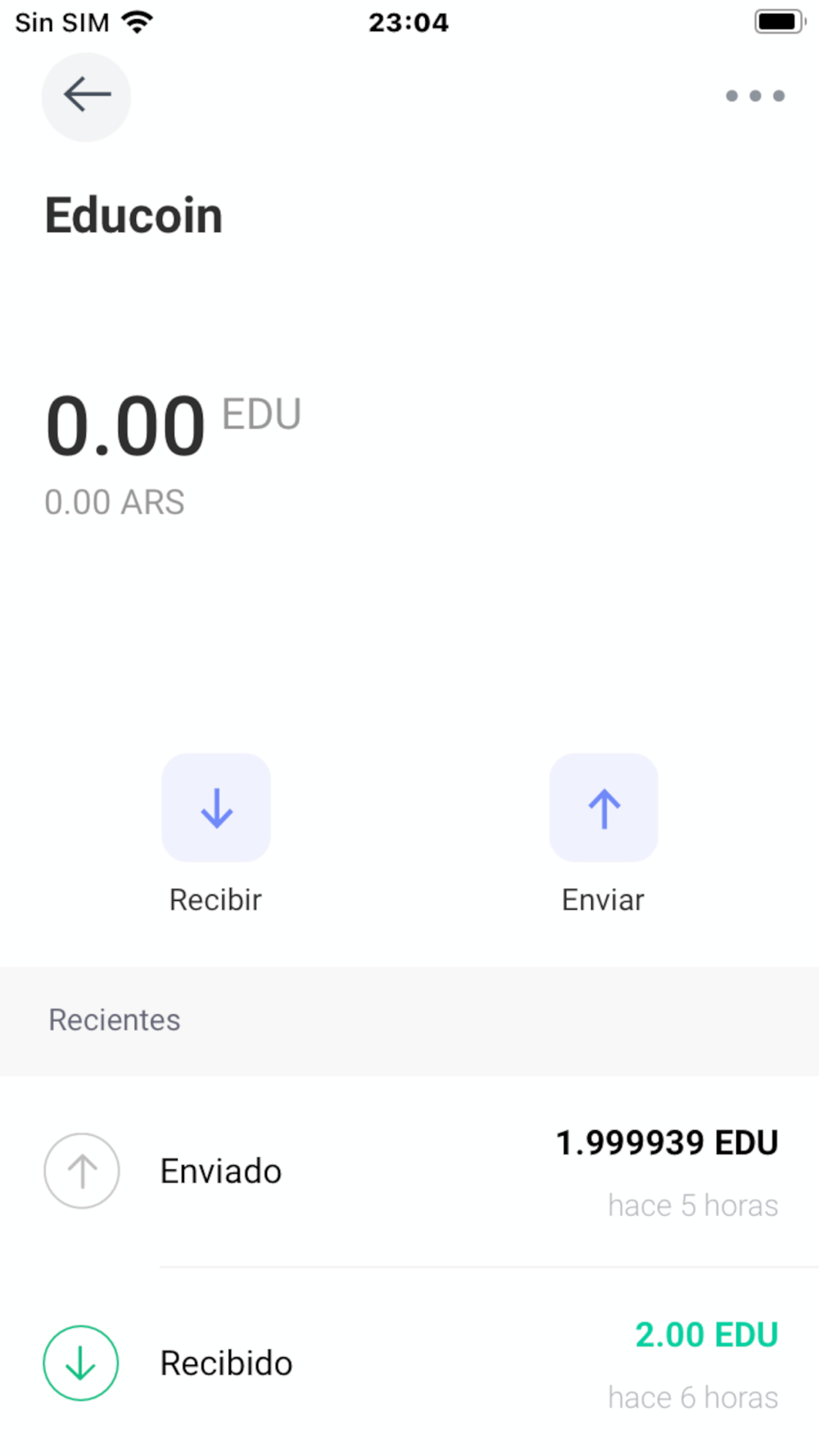View the Recibido 2.00 EDU transaction
Viewport: 819px width, 1456px height.
(409, 1363)
